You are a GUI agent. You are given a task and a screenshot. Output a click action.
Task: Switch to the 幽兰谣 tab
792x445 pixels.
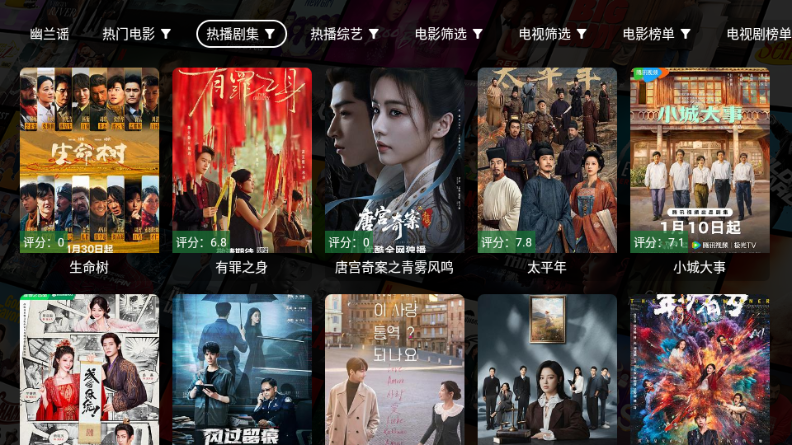(x=50, y=34)
